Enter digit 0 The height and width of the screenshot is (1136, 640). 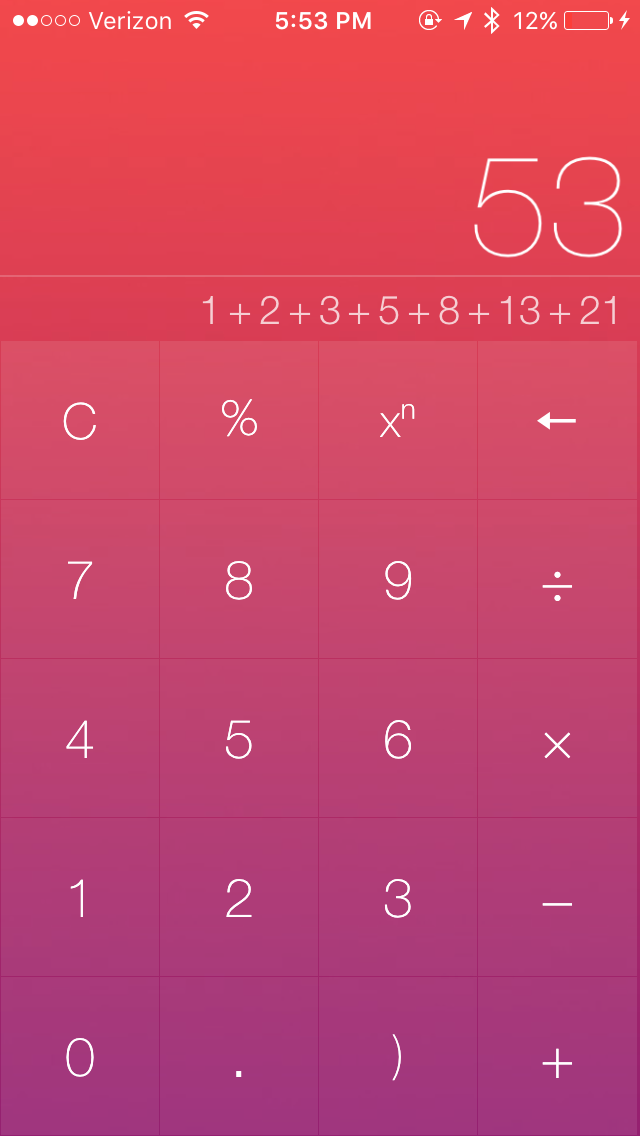pos(80,1057)
